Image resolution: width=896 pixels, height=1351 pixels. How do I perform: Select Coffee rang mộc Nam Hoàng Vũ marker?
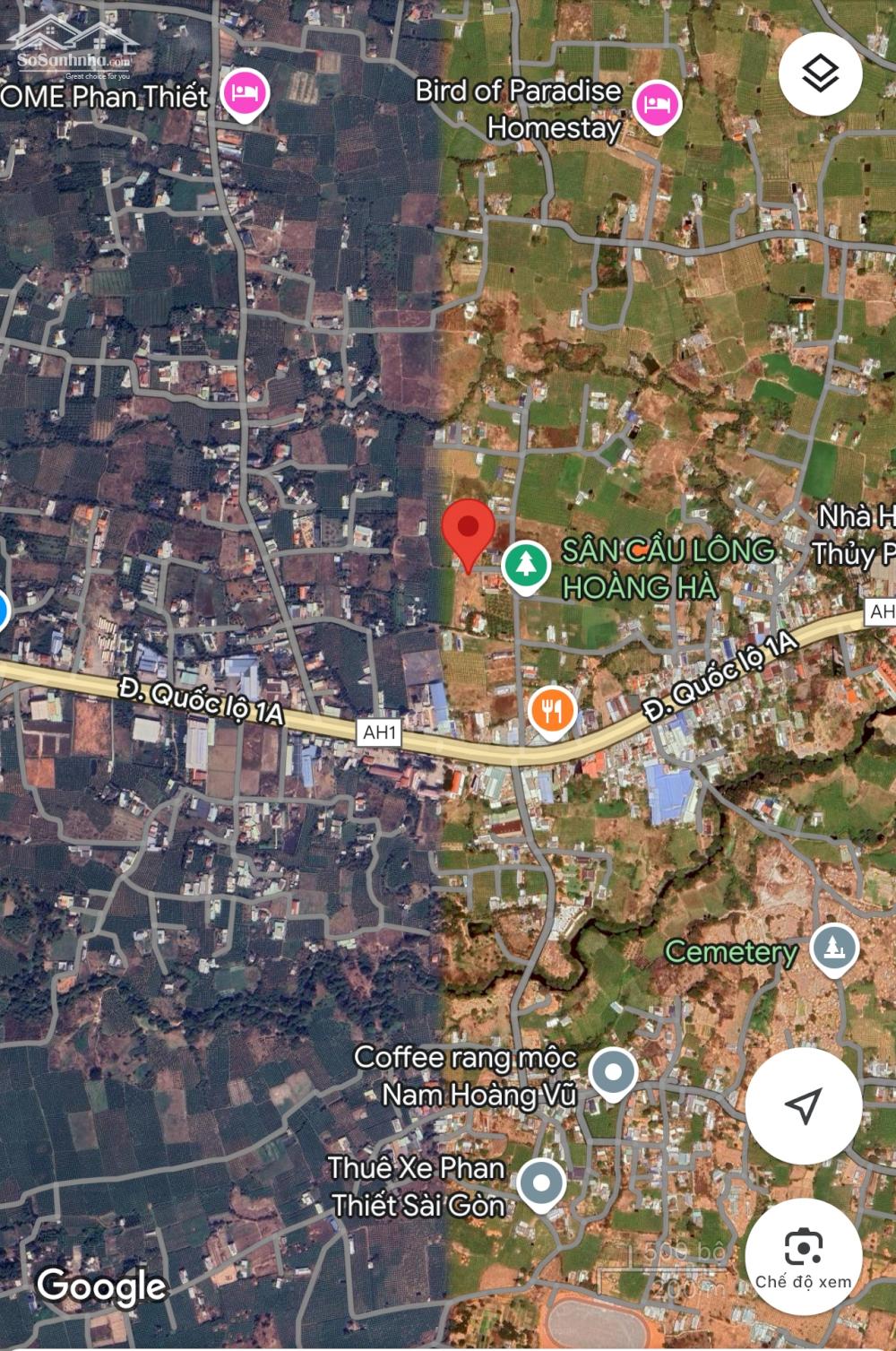[x=614, y=1073]
